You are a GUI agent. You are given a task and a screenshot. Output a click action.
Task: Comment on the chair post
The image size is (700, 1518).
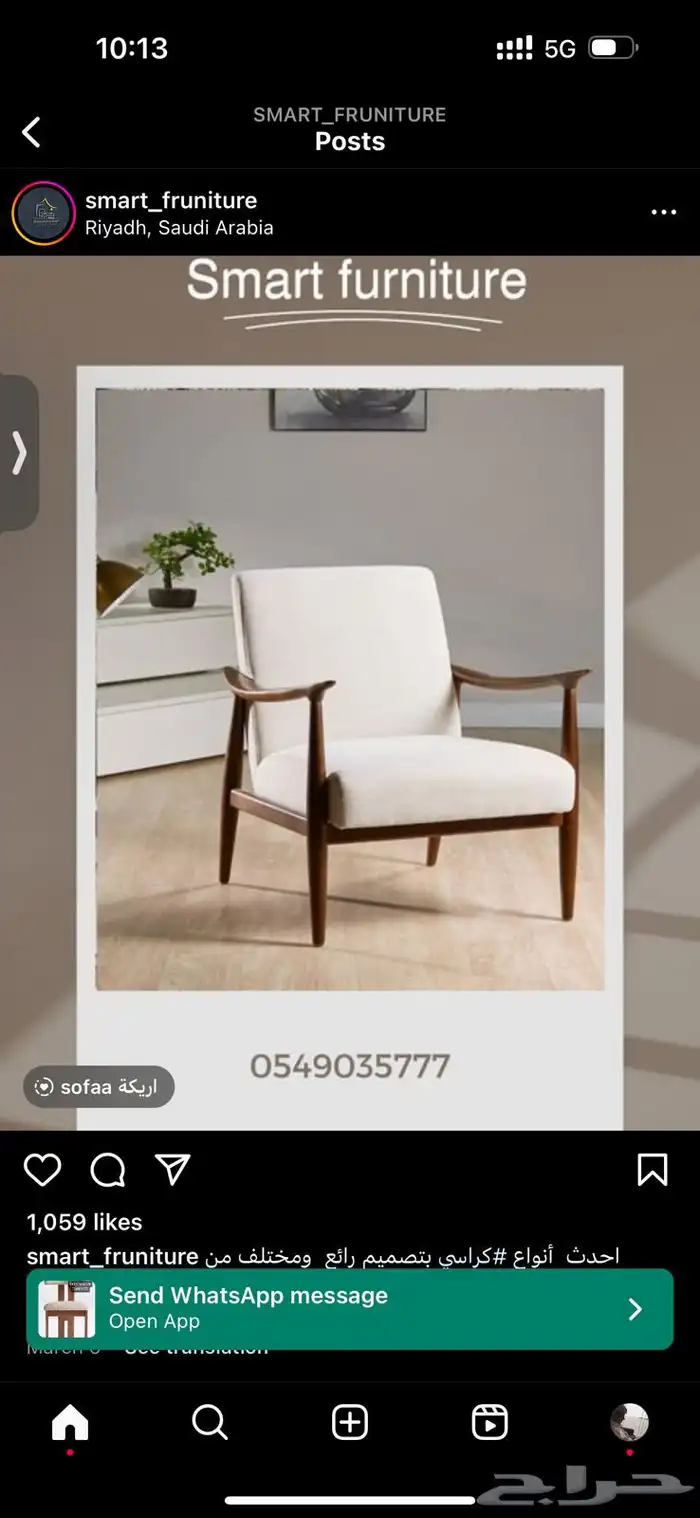107,1169
